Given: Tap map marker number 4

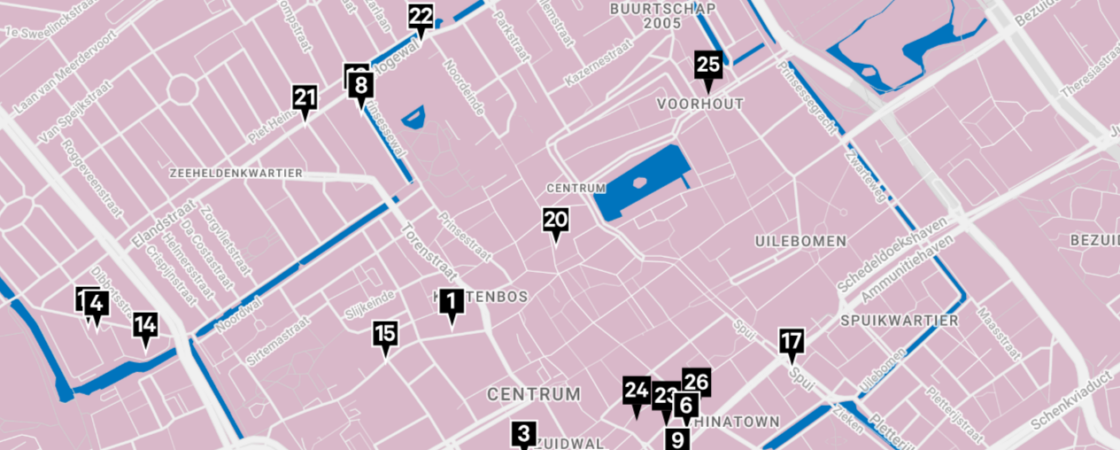Looking at the screenshot, I should point(96,303).
